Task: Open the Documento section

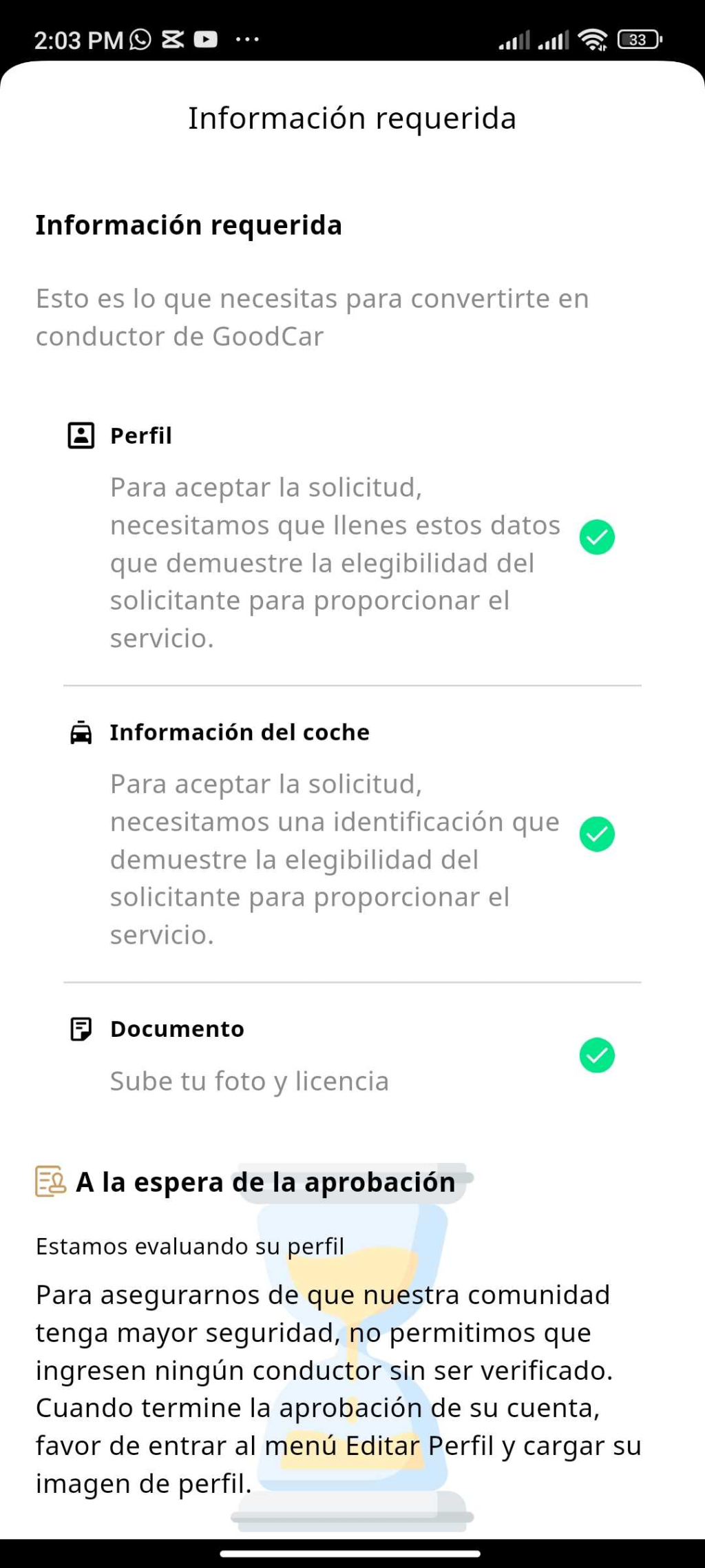Action: click(x=352, y=1055)
